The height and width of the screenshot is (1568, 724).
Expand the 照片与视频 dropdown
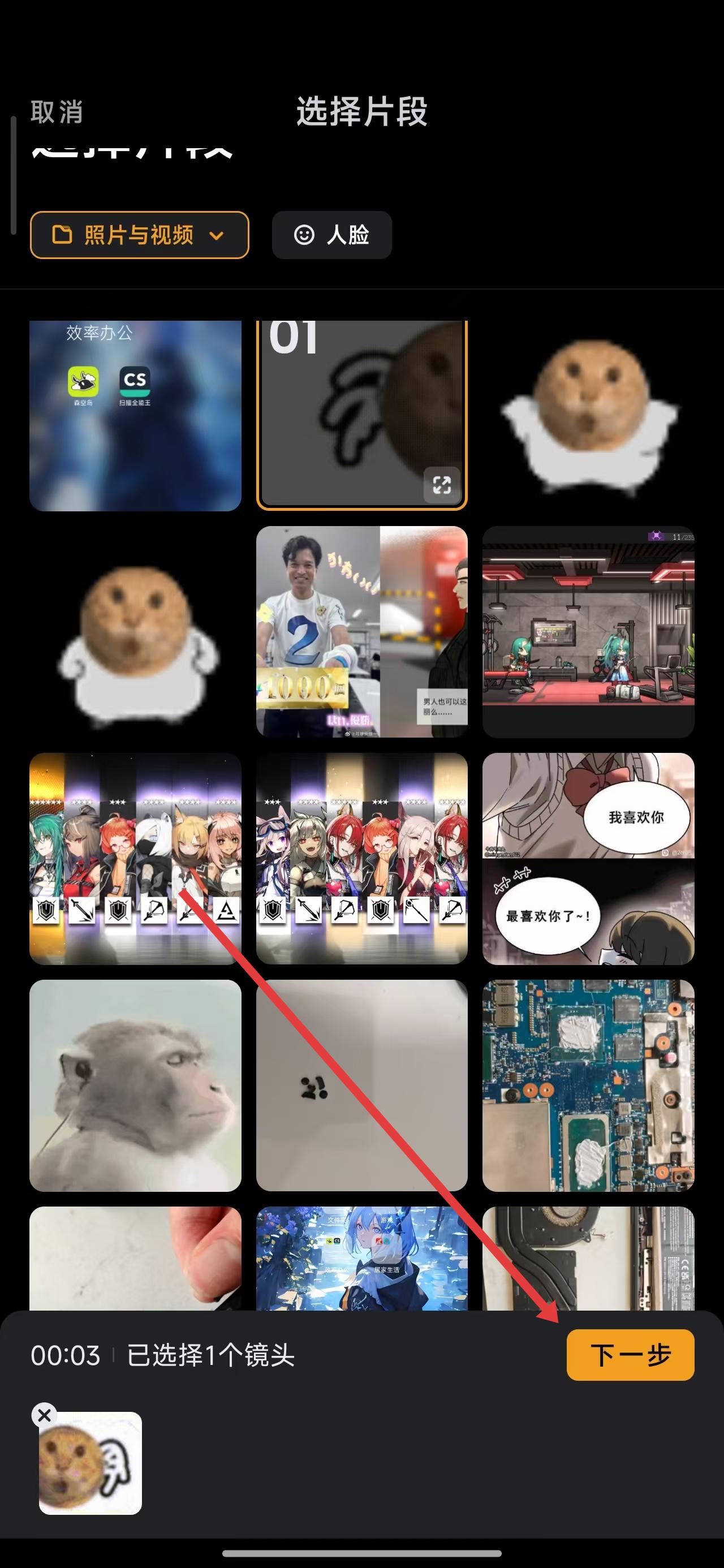[140, 235]
